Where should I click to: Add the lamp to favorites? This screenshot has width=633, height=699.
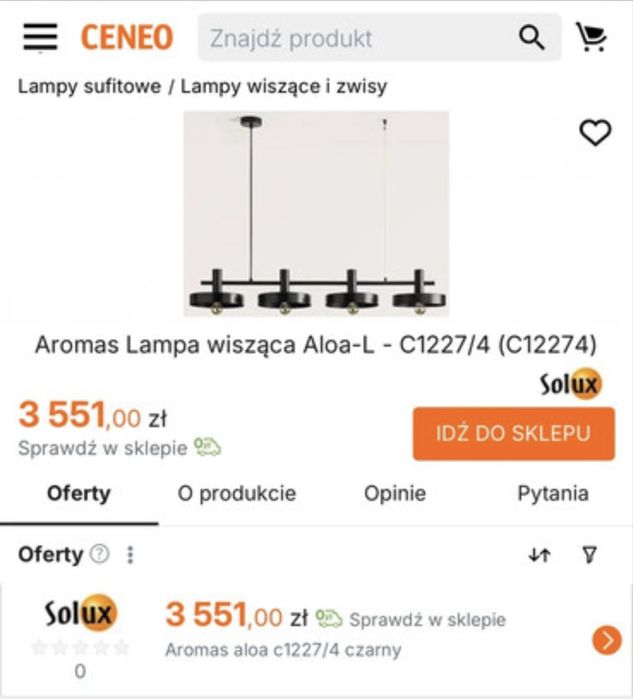pyautogui.click(x=595, y=133)
